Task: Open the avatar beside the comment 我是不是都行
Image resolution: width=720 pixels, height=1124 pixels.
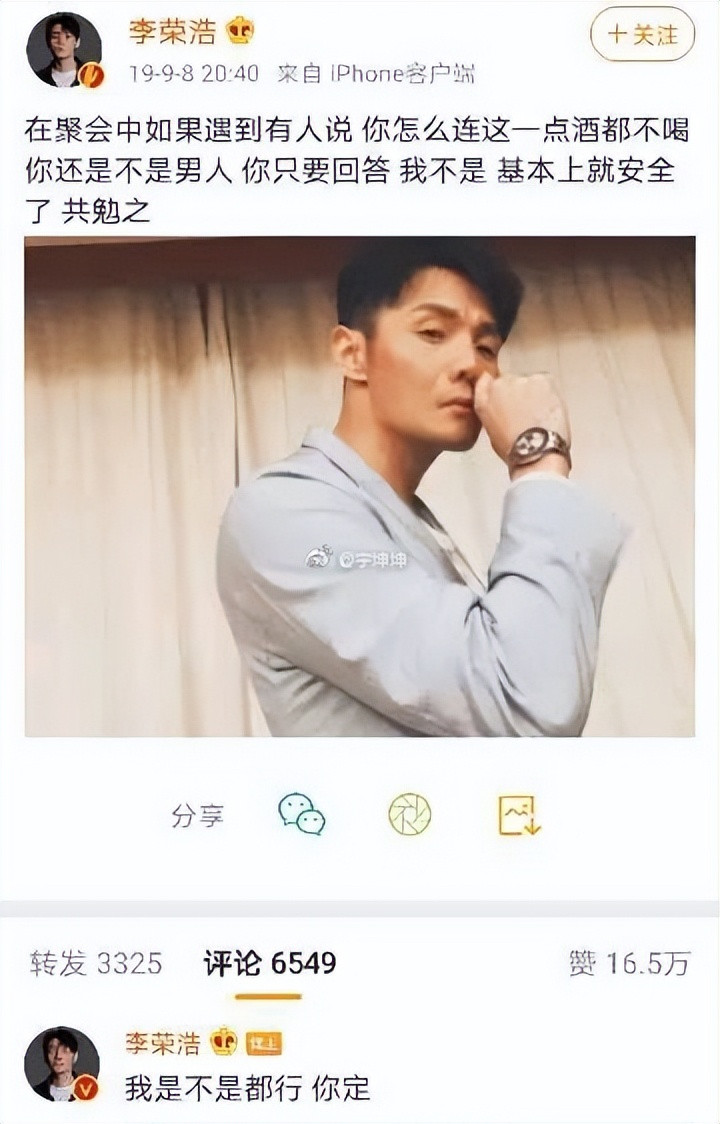Action: (62, 1064)
